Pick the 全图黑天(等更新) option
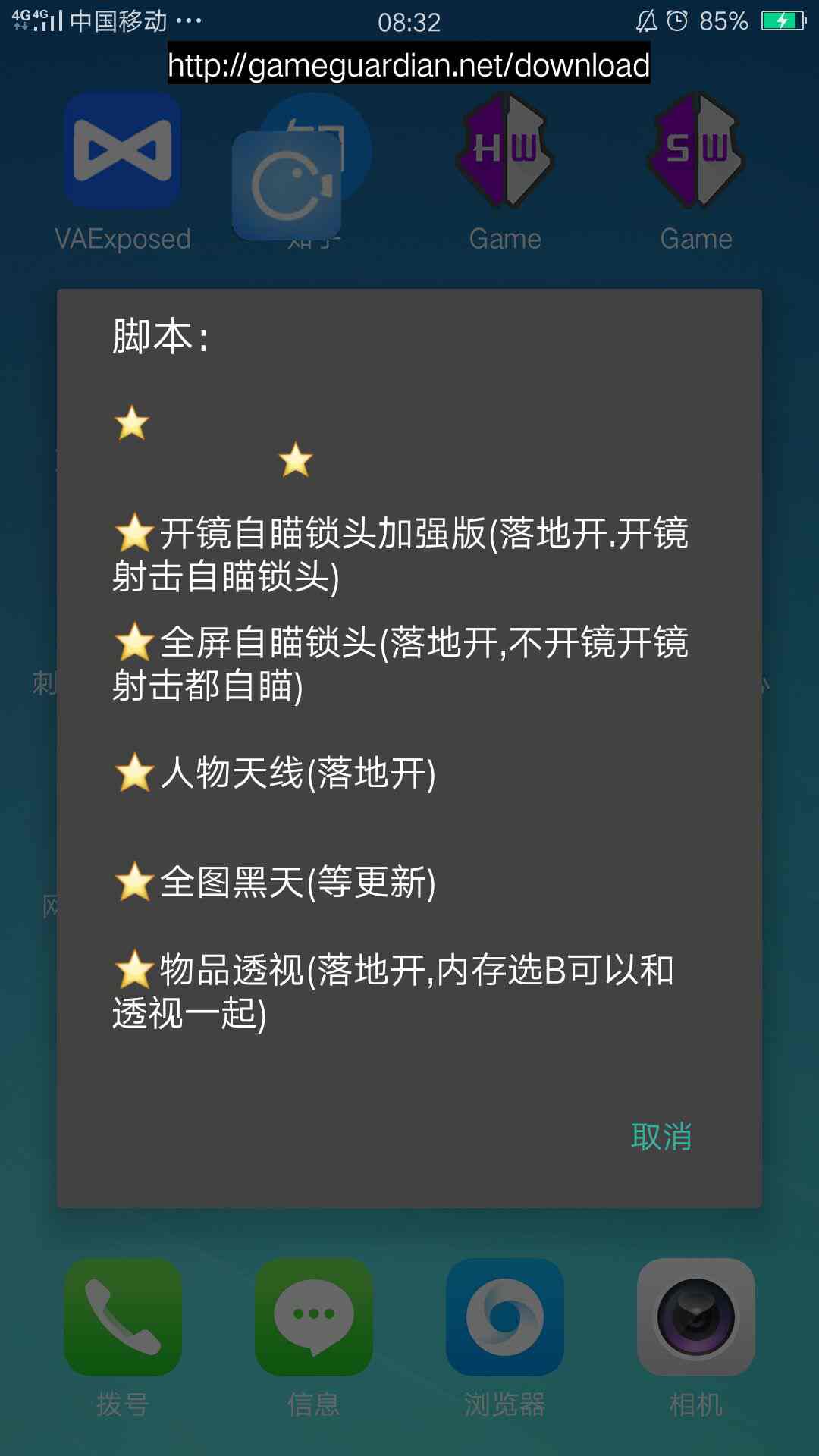 coord(409,882)
